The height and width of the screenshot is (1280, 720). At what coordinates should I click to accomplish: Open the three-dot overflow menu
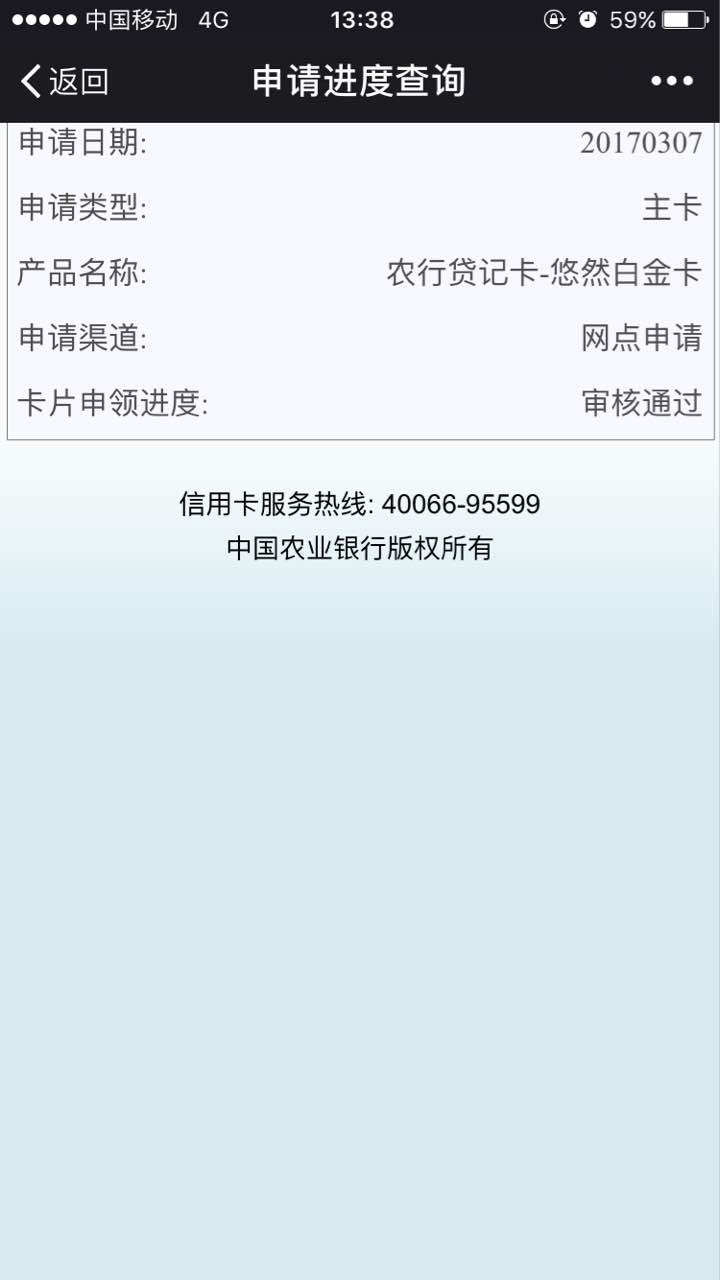tap(672, 81)
